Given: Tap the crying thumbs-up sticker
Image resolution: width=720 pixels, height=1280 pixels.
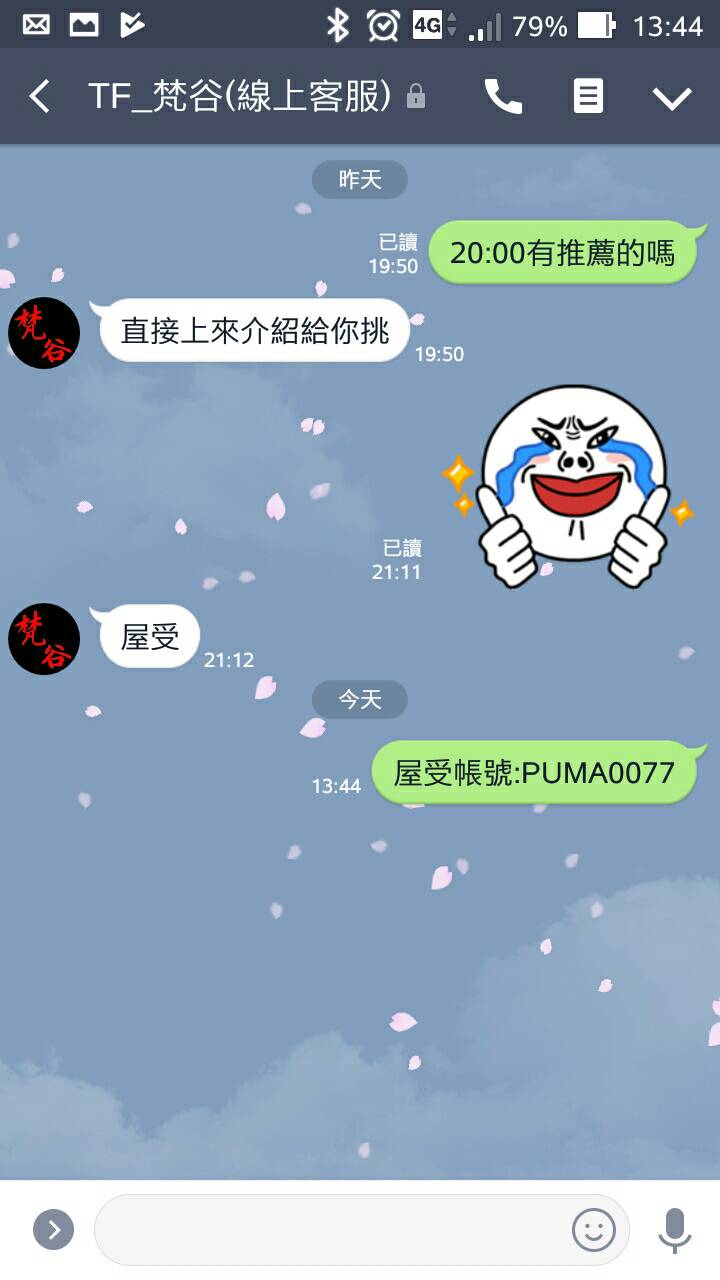Looking at the screenshot, I should click(x=571, y=486).
